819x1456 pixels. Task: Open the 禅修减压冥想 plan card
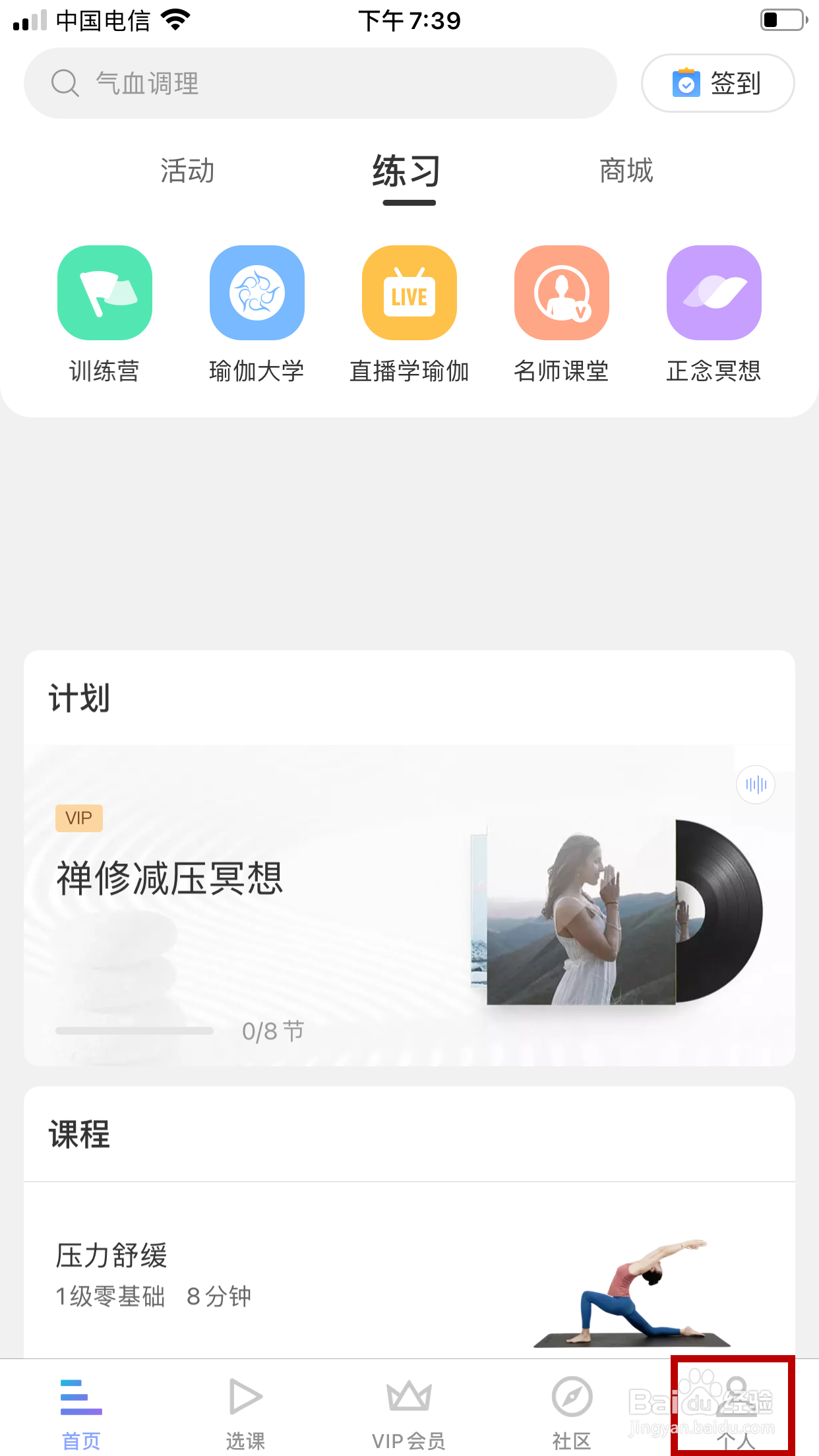click(409, 905)
